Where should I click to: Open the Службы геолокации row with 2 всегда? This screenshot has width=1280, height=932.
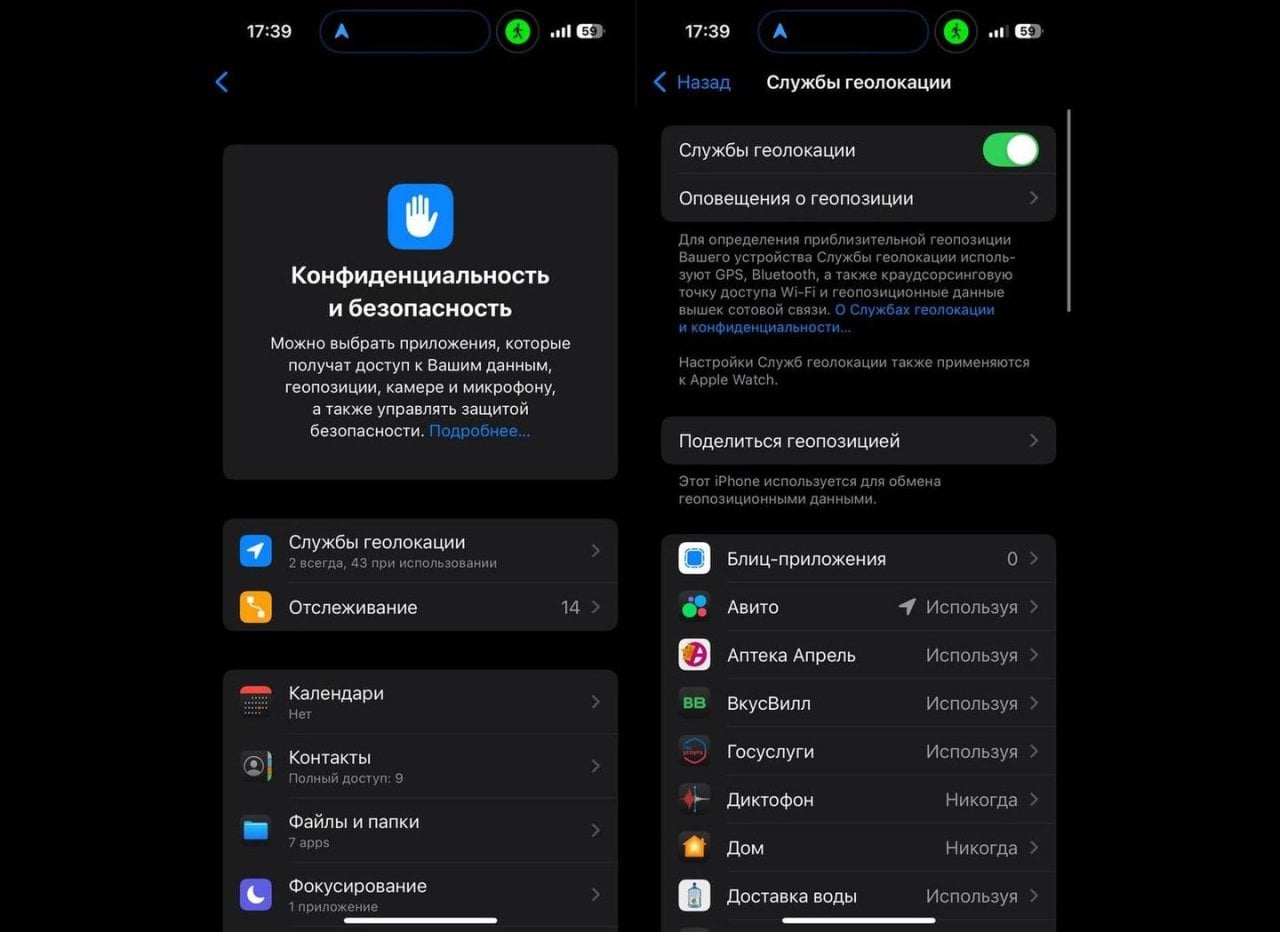420,551
